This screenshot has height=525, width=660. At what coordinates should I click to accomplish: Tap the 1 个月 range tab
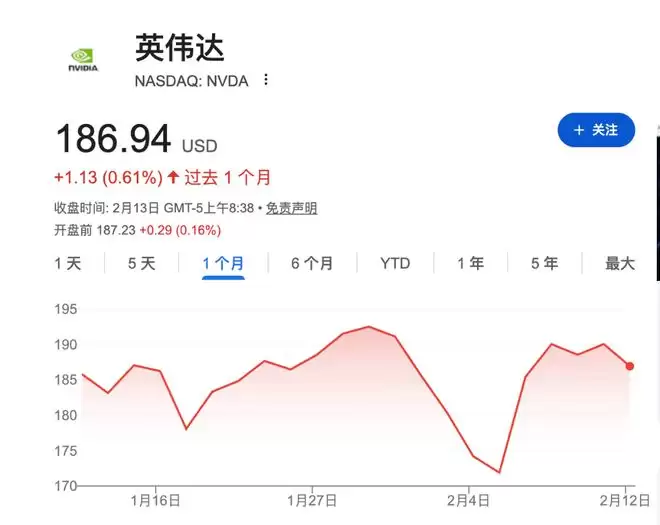tap(222, 263)
